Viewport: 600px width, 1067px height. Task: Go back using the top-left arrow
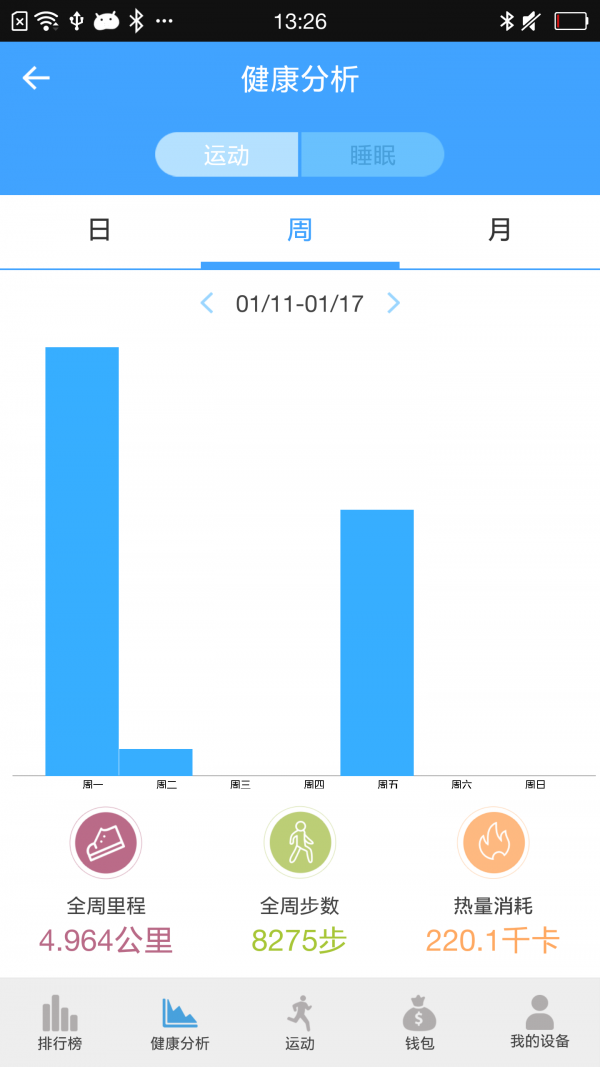click(x=36, y=79)
